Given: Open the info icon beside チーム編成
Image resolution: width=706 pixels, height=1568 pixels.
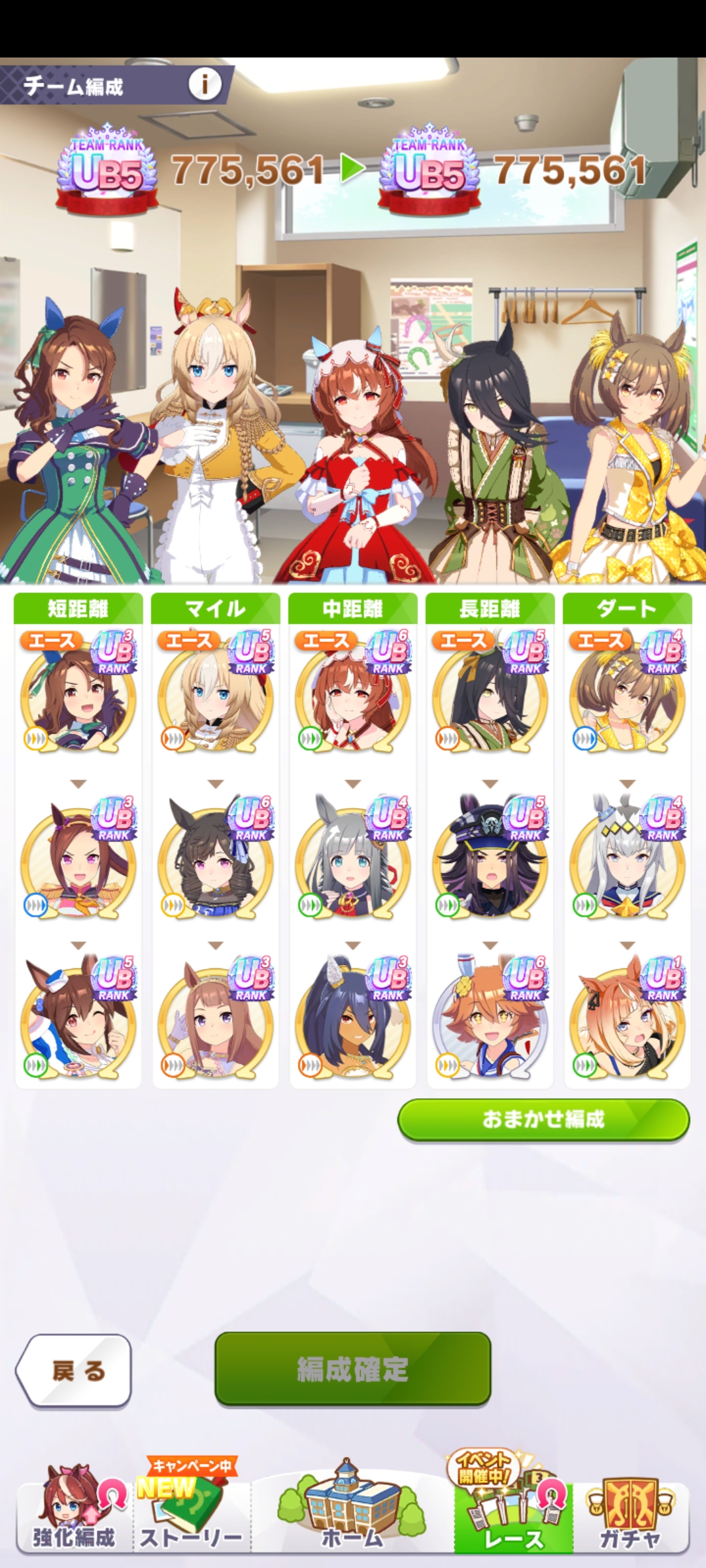Looking at the screenshot, I should click(205, 84).
